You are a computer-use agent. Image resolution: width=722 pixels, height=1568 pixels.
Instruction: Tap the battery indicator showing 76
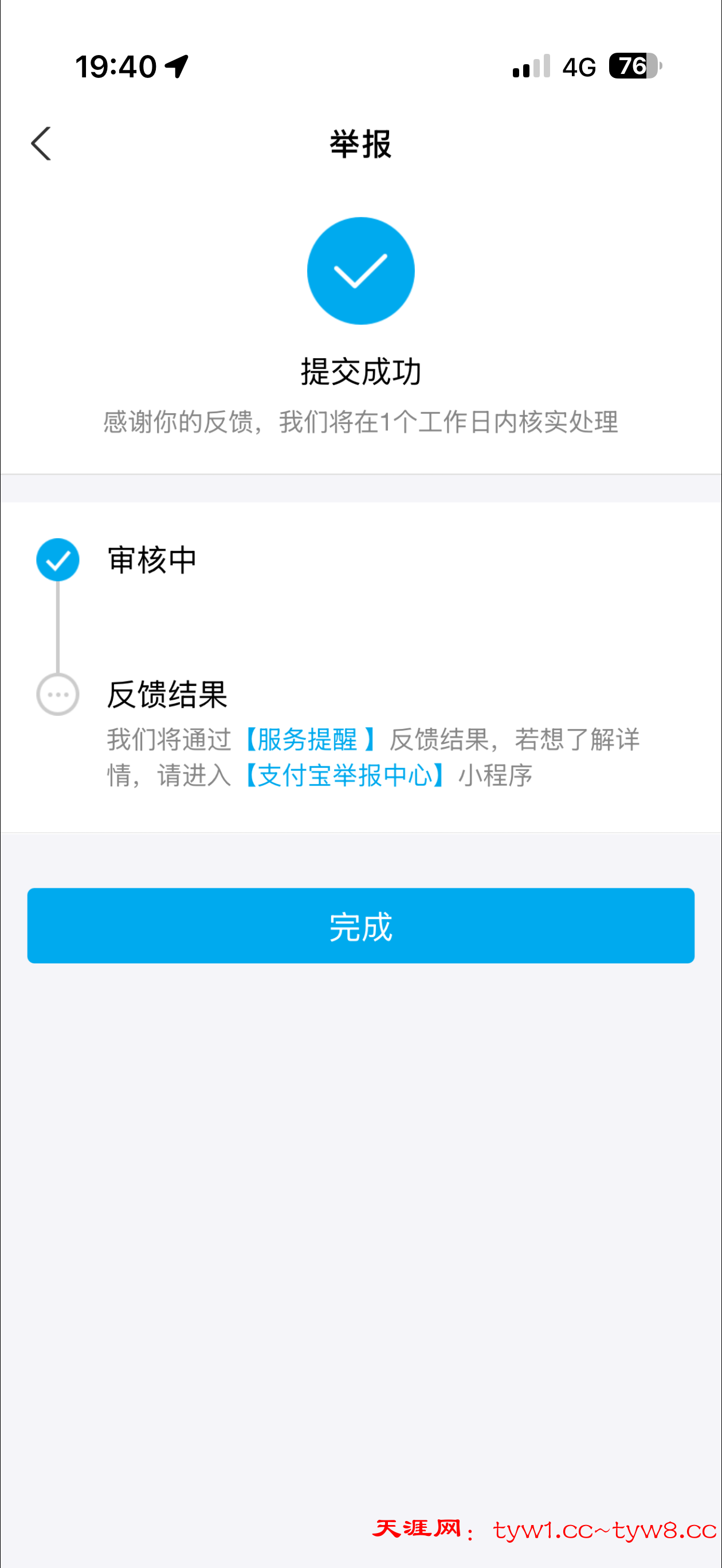633,68
